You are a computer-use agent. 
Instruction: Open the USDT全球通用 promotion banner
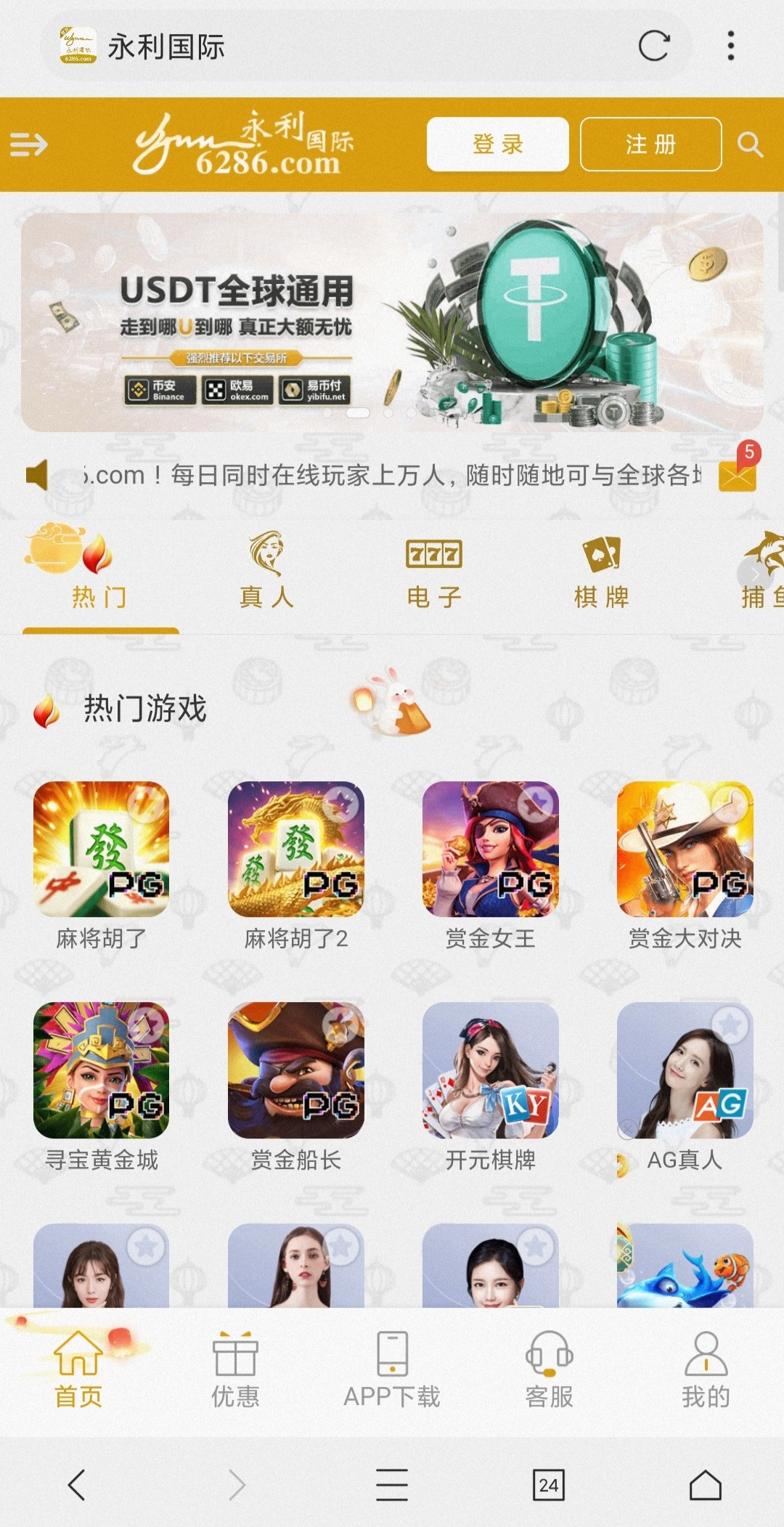[x=392, y=322]
